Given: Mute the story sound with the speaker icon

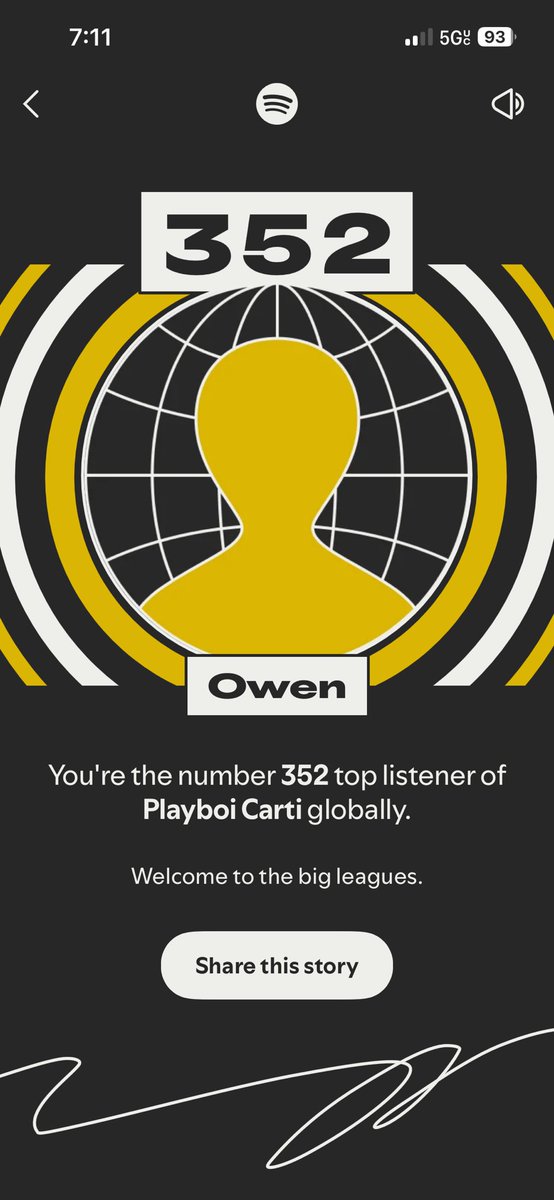Looking at the screenshot, I should click(x=507, y=105).
